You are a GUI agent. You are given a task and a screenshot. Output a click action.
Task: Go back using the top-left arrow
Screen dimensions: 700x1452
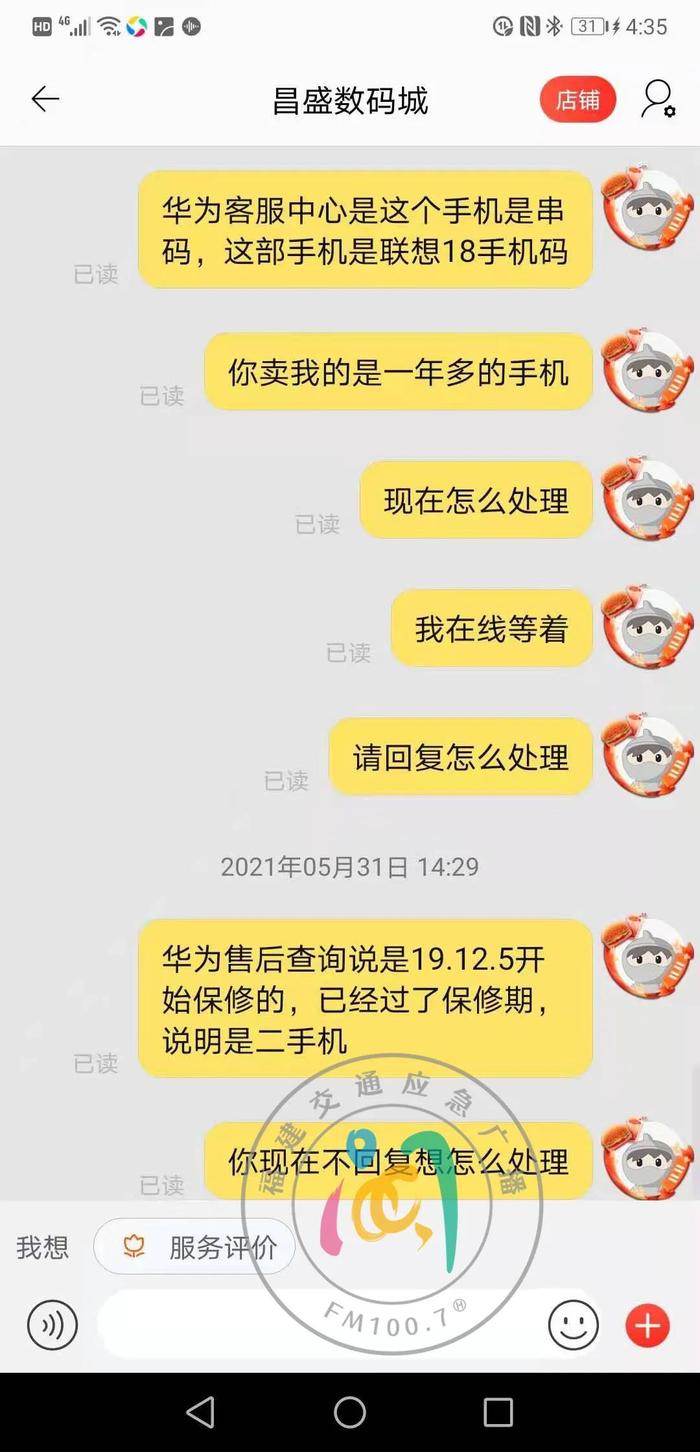click(45, 99)
